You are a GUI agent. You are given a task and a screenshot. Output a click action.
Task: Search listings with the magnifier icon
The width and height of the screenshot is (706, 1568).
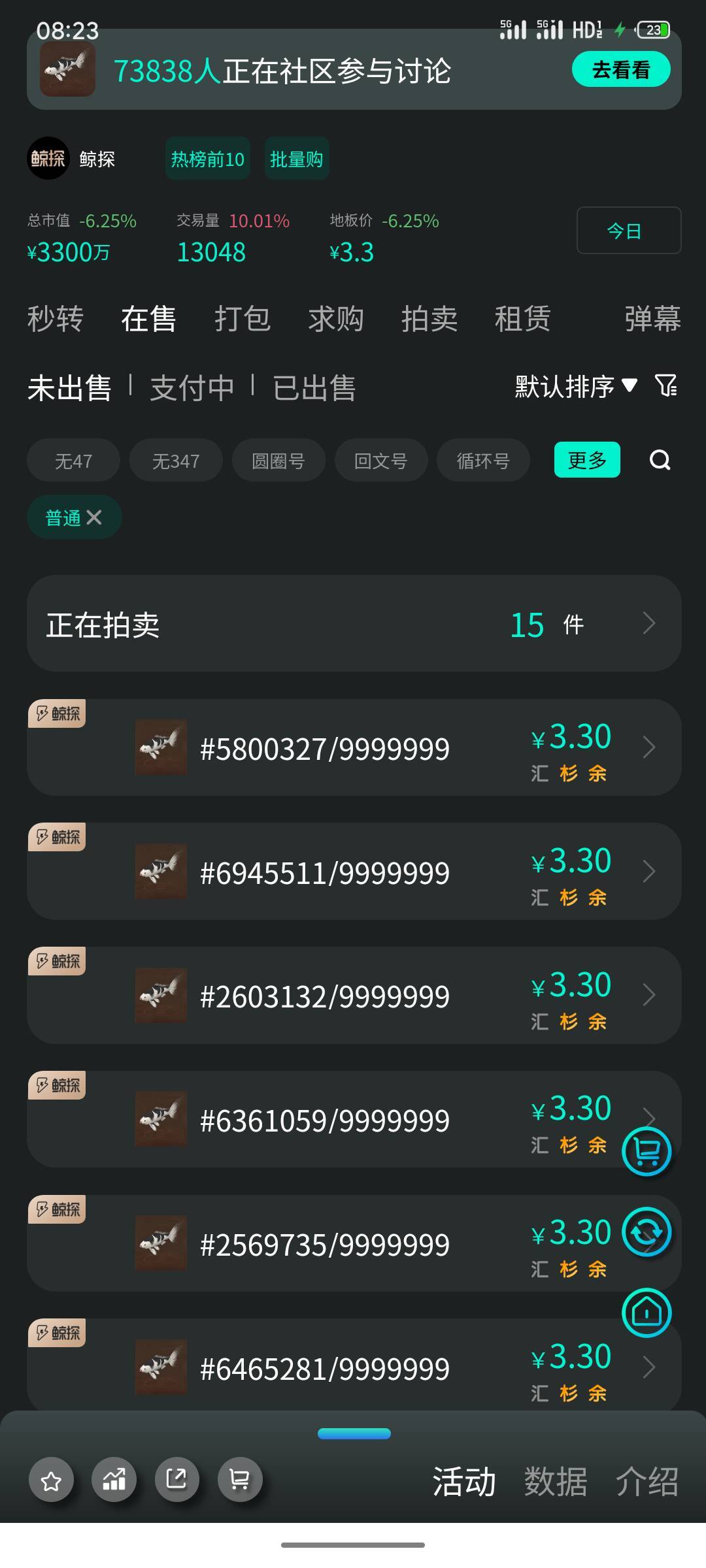point(660,461)
